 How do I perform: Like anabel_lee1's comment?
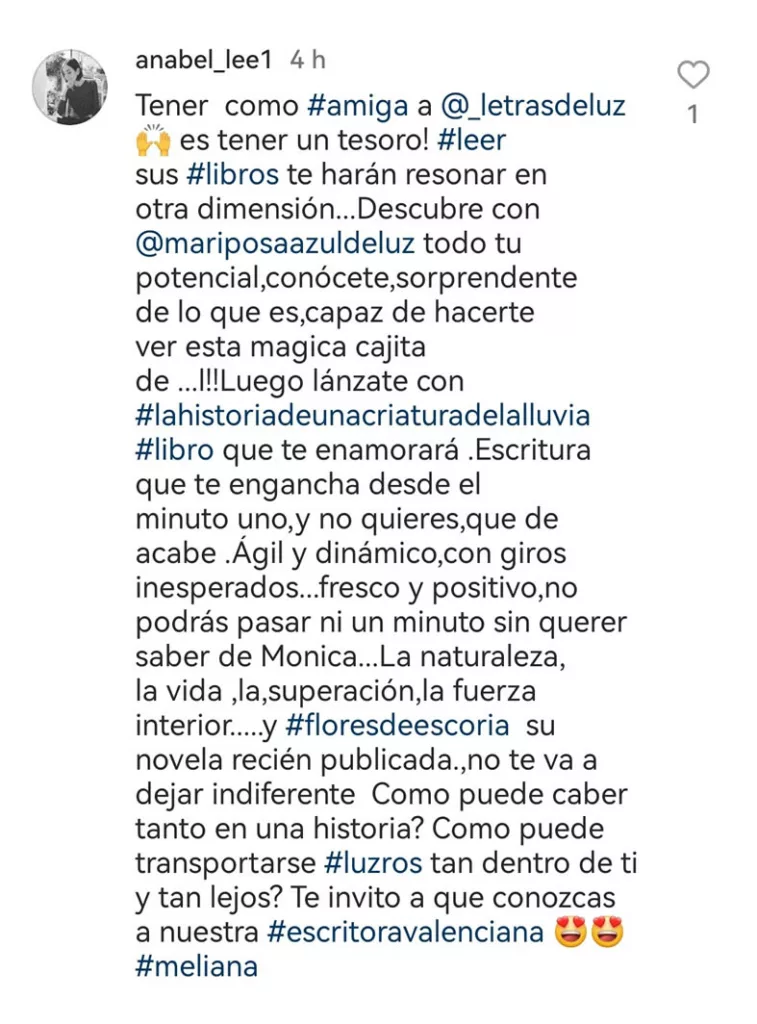pos(692,75)
